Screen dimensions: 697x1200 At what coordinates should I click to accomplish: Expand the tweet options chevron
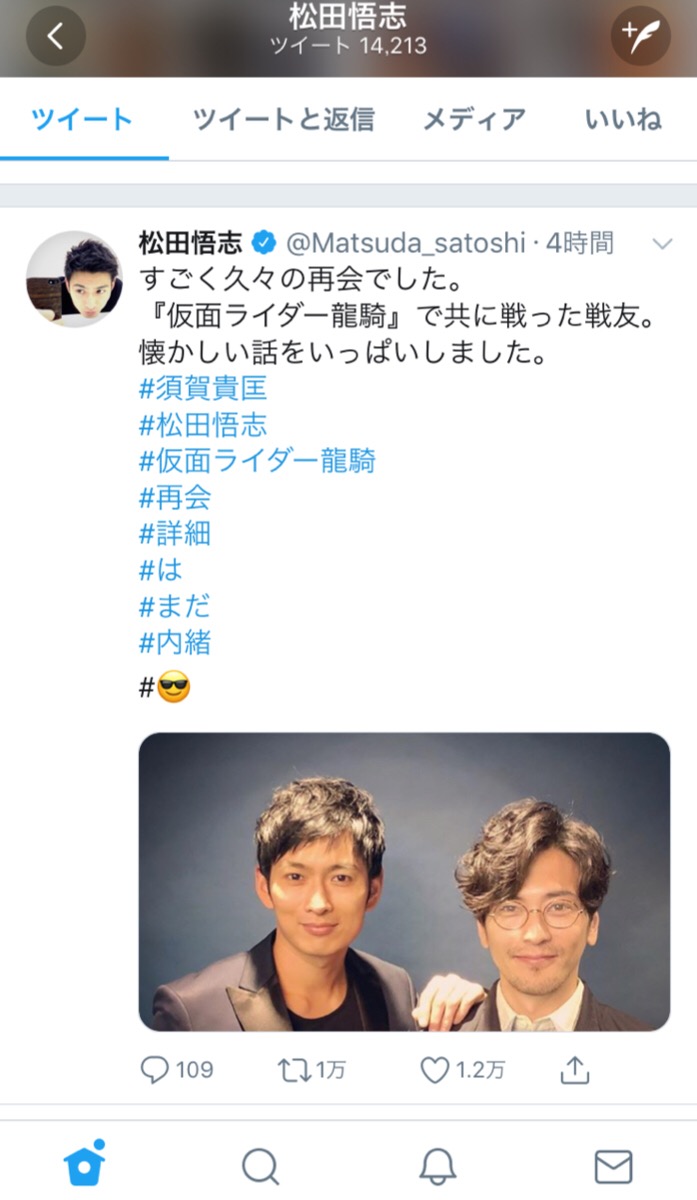662,243
